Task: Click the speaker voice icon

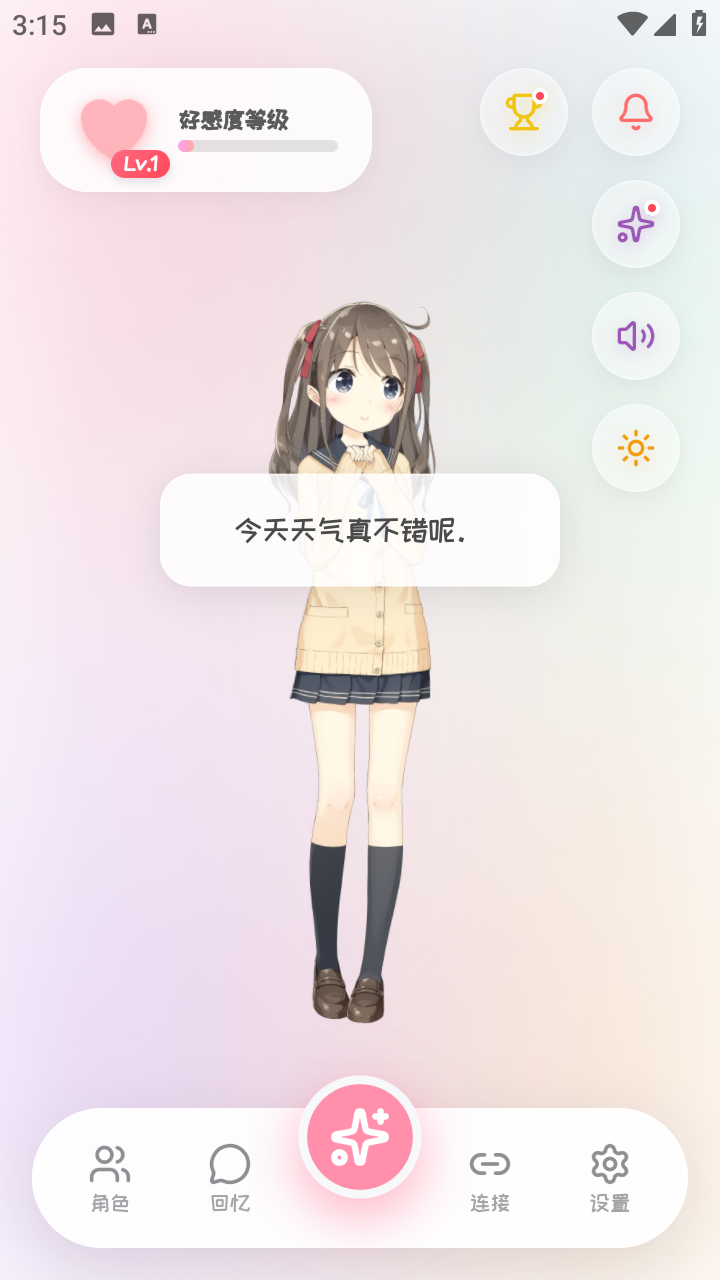Action: tap(636, 336)
